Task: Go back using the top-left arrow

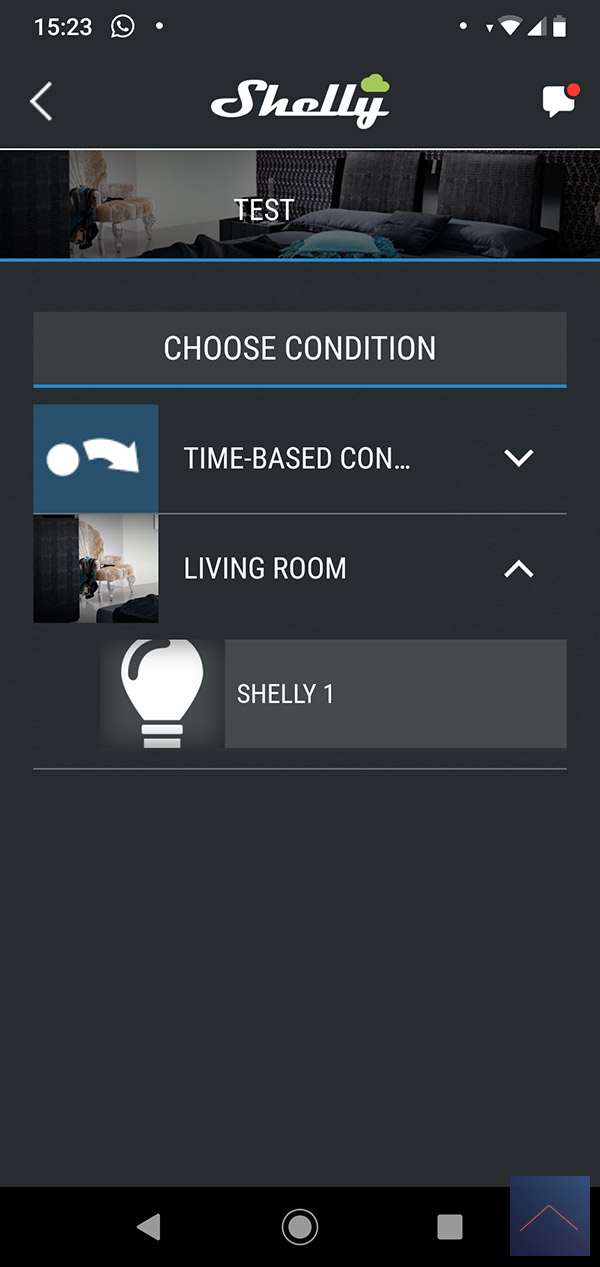Action: click(x=41, y=102)
